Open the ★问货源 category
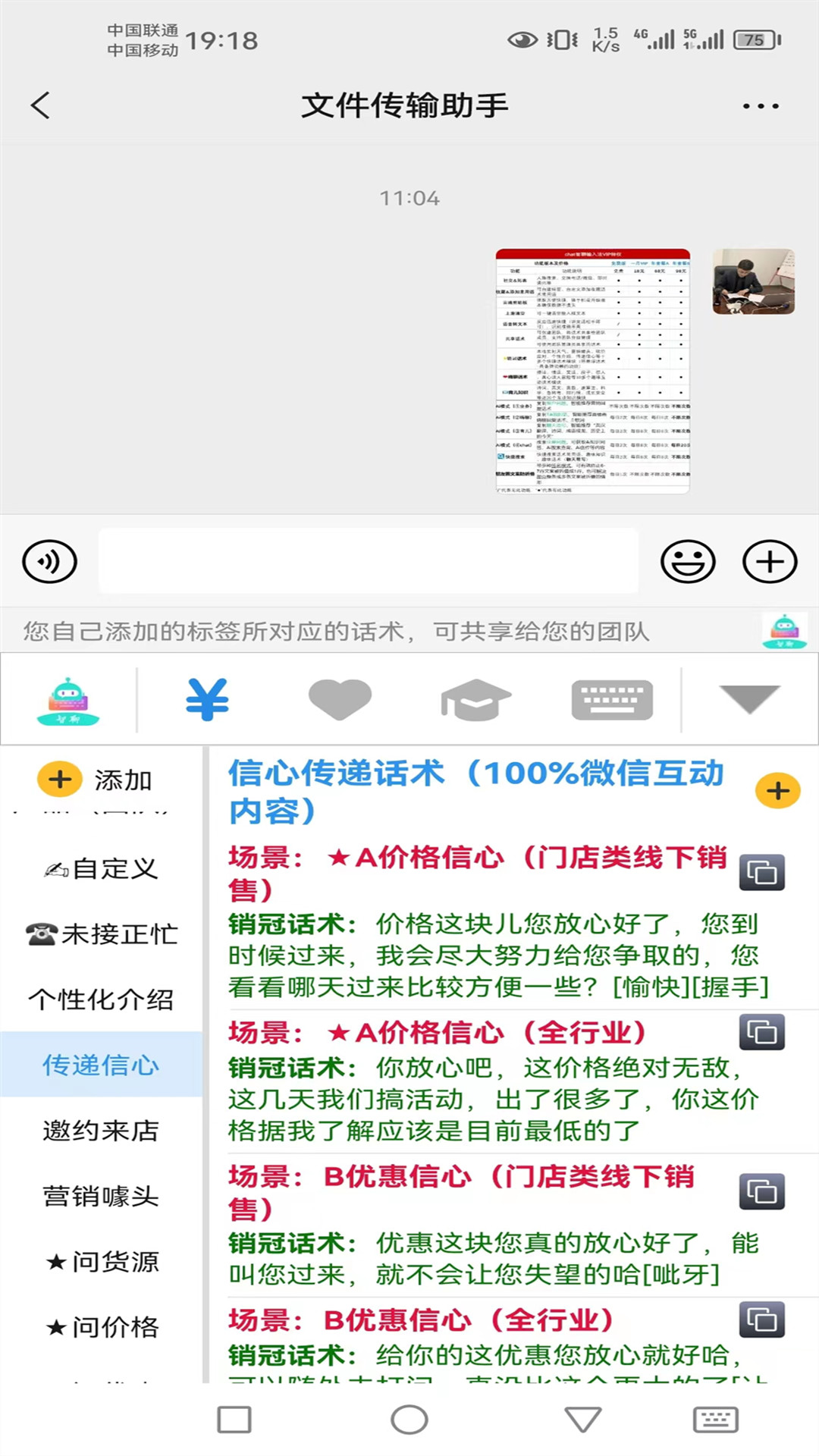Screen dimensions: 819x1456 [x=101, y=1262]
